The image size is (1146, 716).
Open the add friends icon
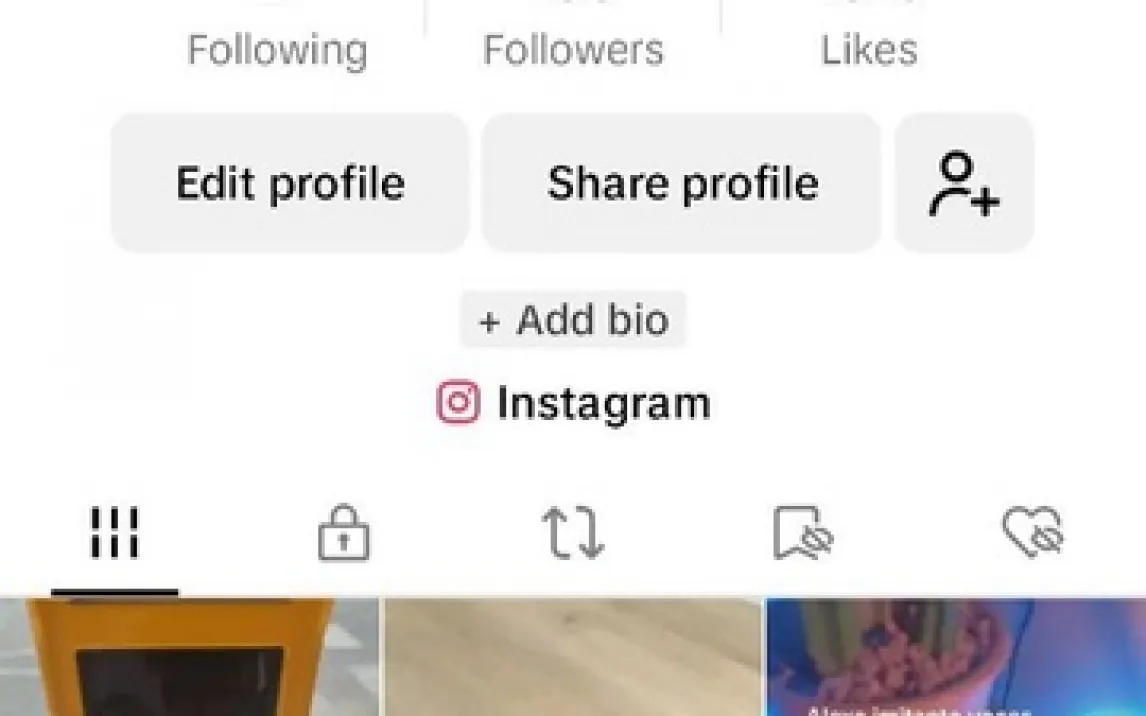[x=964, y=183]
